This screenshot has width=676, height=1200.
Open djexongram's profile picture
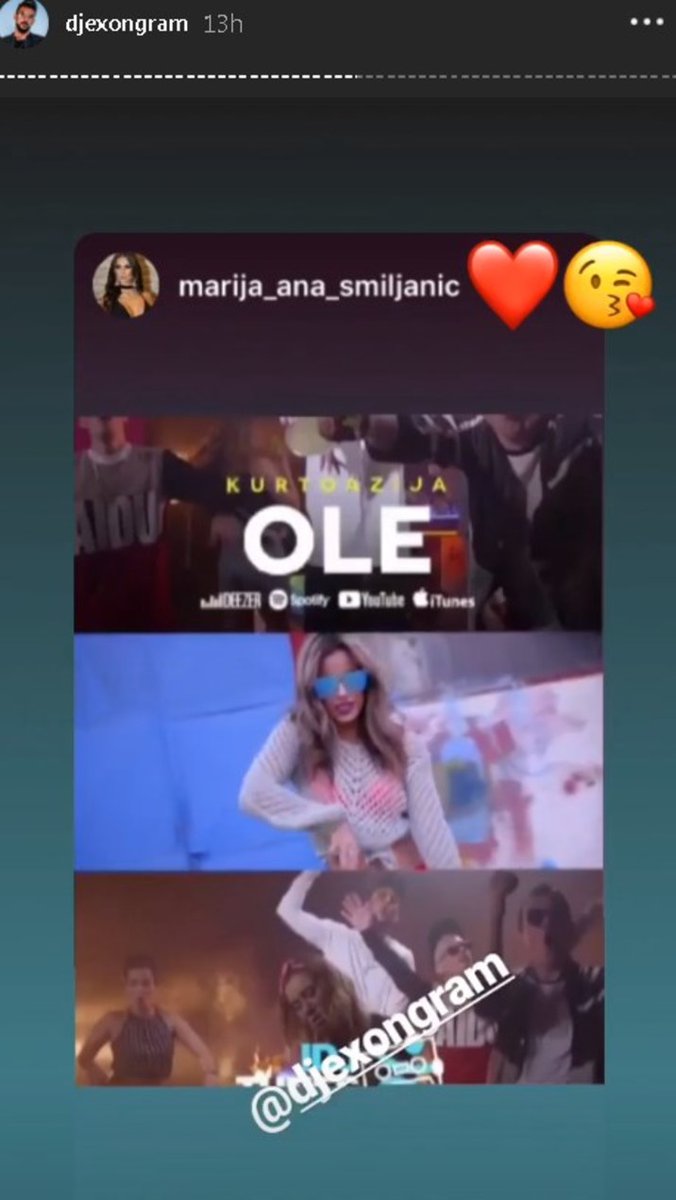click(x=24, y=24)
